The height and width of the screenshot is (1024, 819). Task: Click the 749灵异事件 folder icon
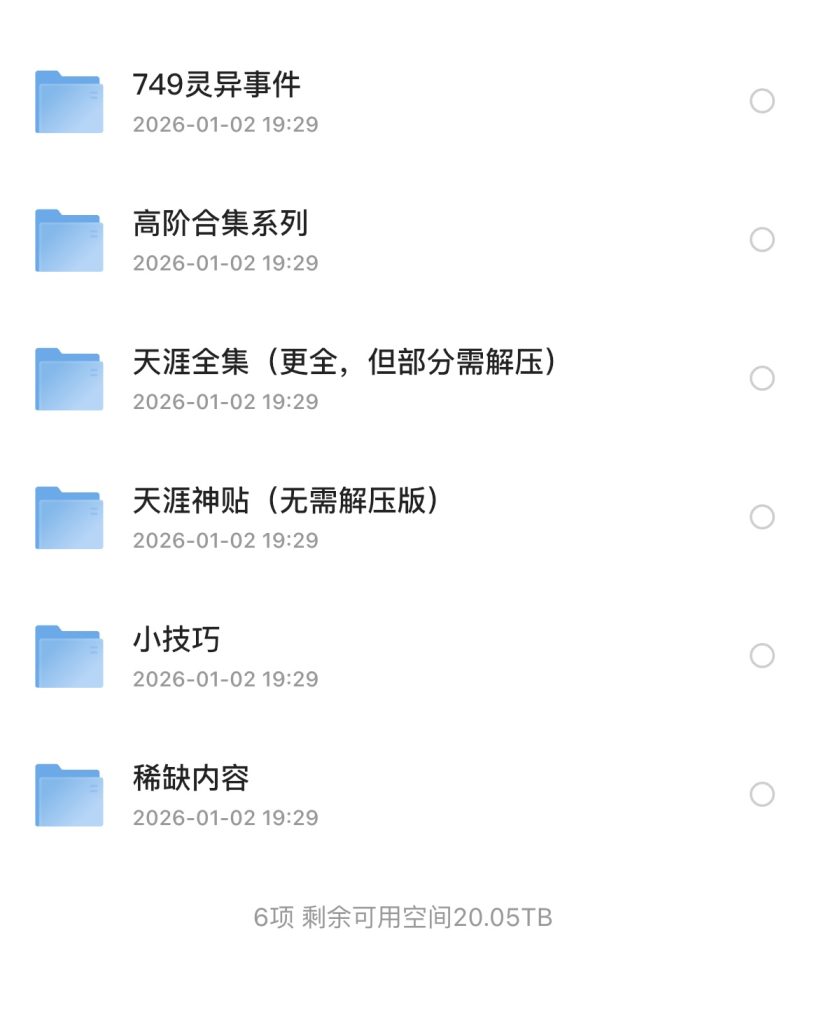[x=69, y=101]
